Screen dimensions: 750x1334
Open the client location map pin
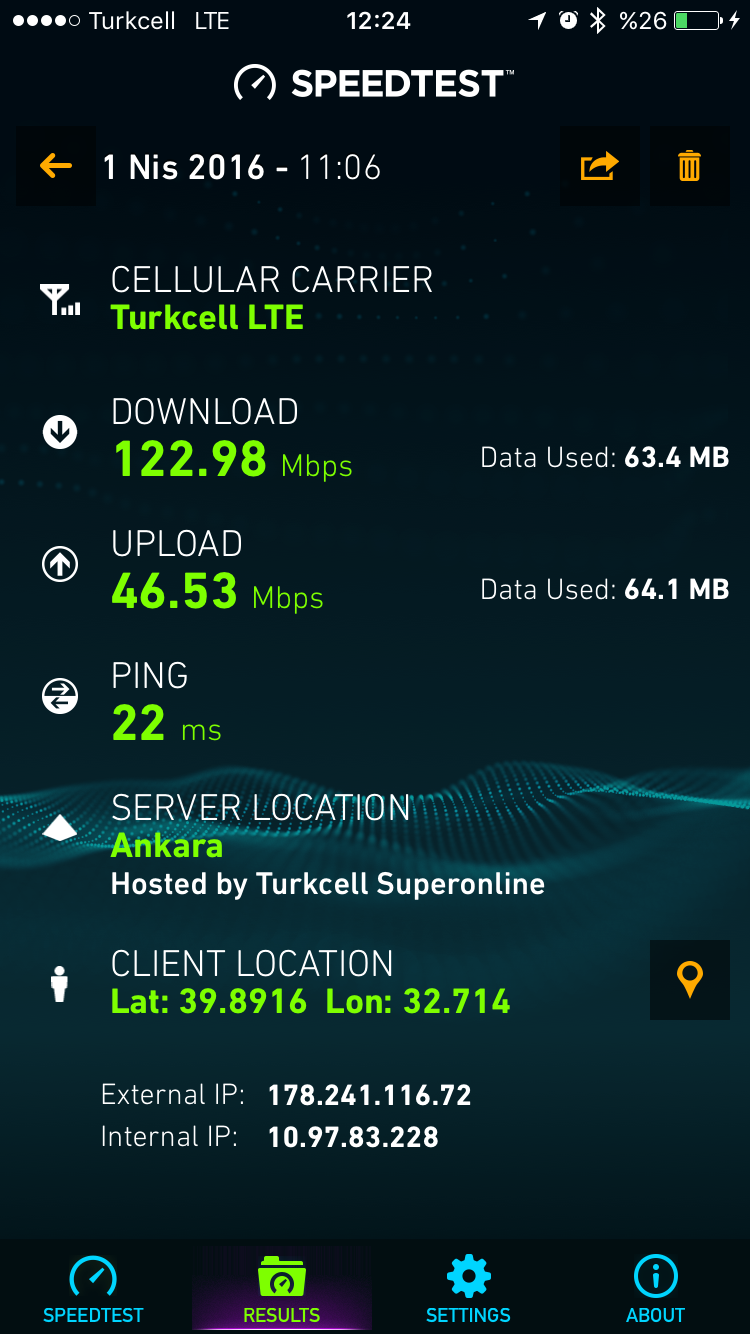point(690,980)
